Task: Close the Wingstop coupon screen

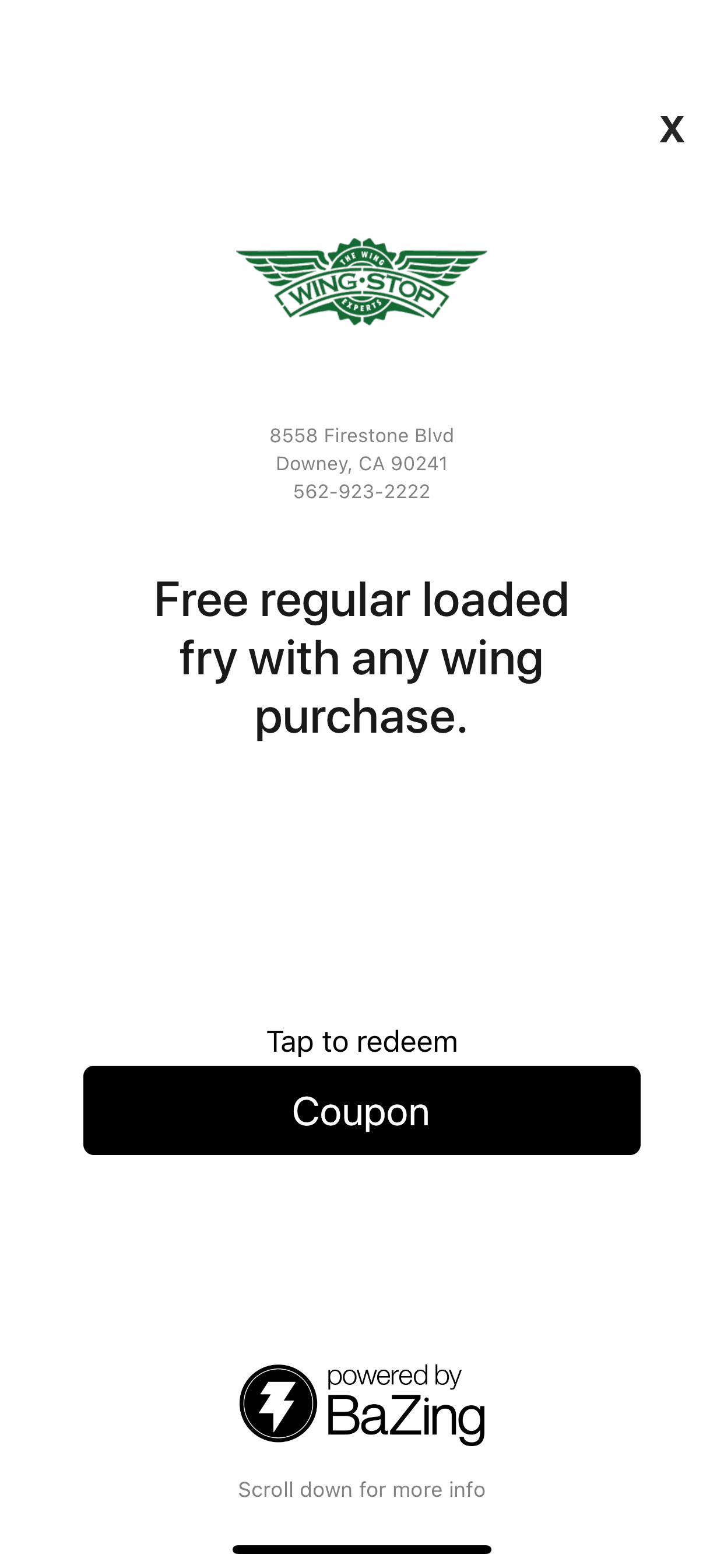Action: (672, 129)
